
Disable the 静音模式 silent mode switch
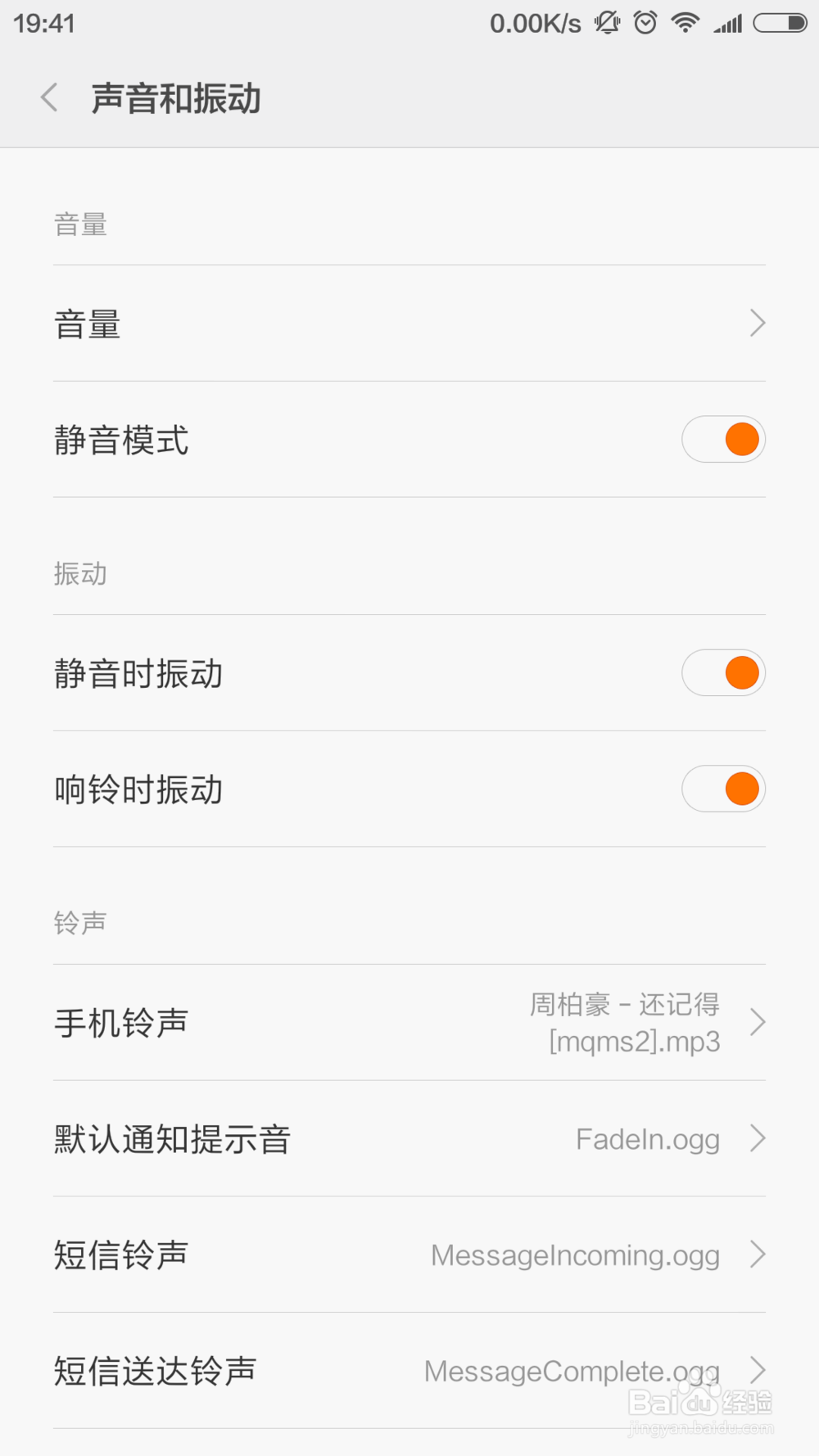tap(723, 440)
